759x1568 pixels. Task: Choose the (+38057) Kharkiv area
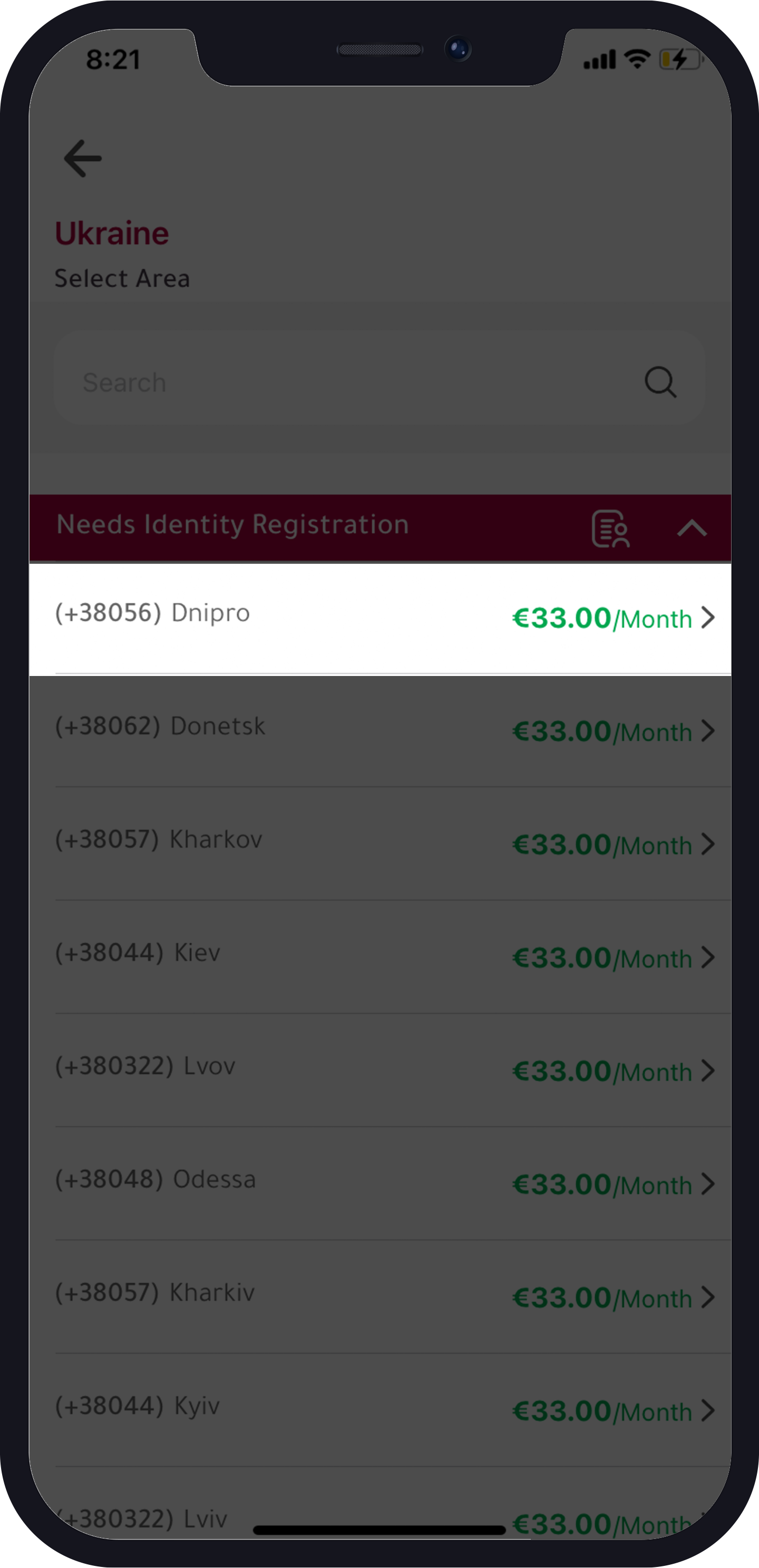click(x=380, y=1296)
